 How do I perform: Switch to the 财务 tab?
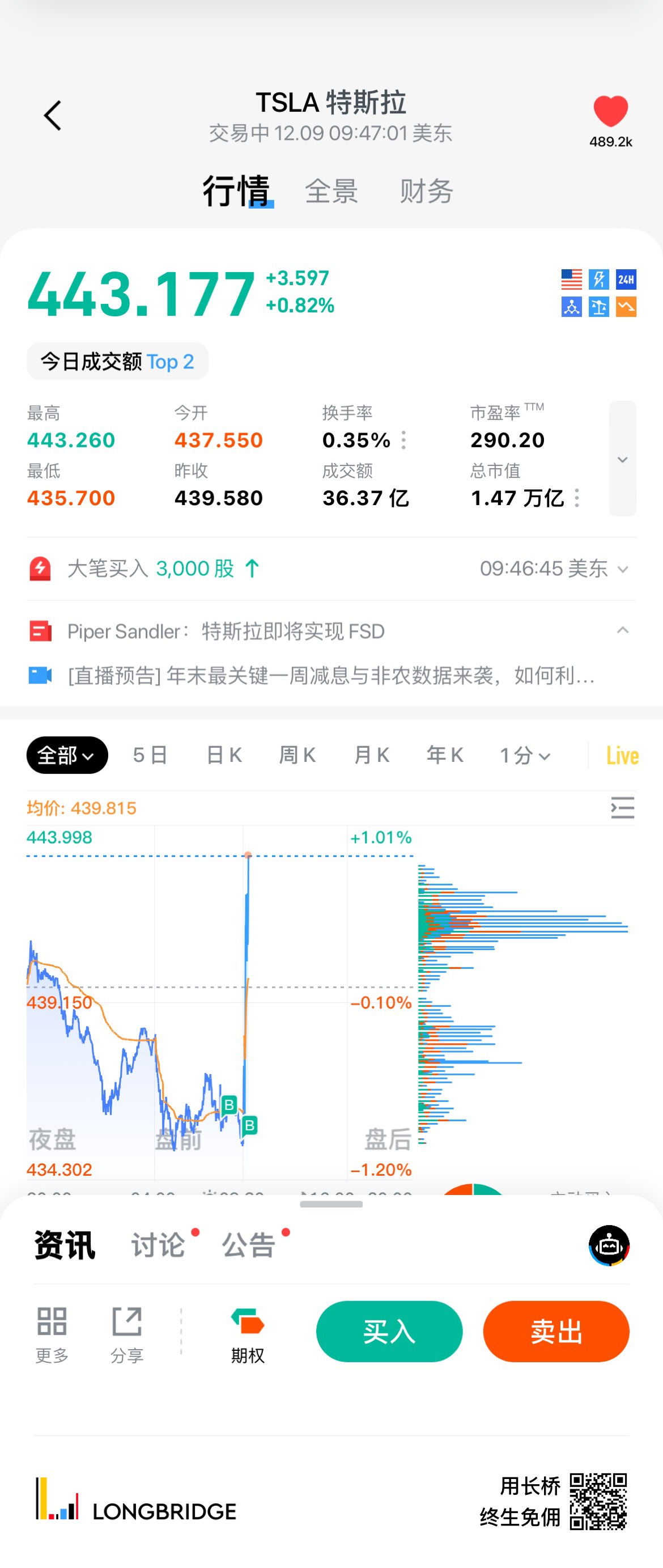[426, 192]
